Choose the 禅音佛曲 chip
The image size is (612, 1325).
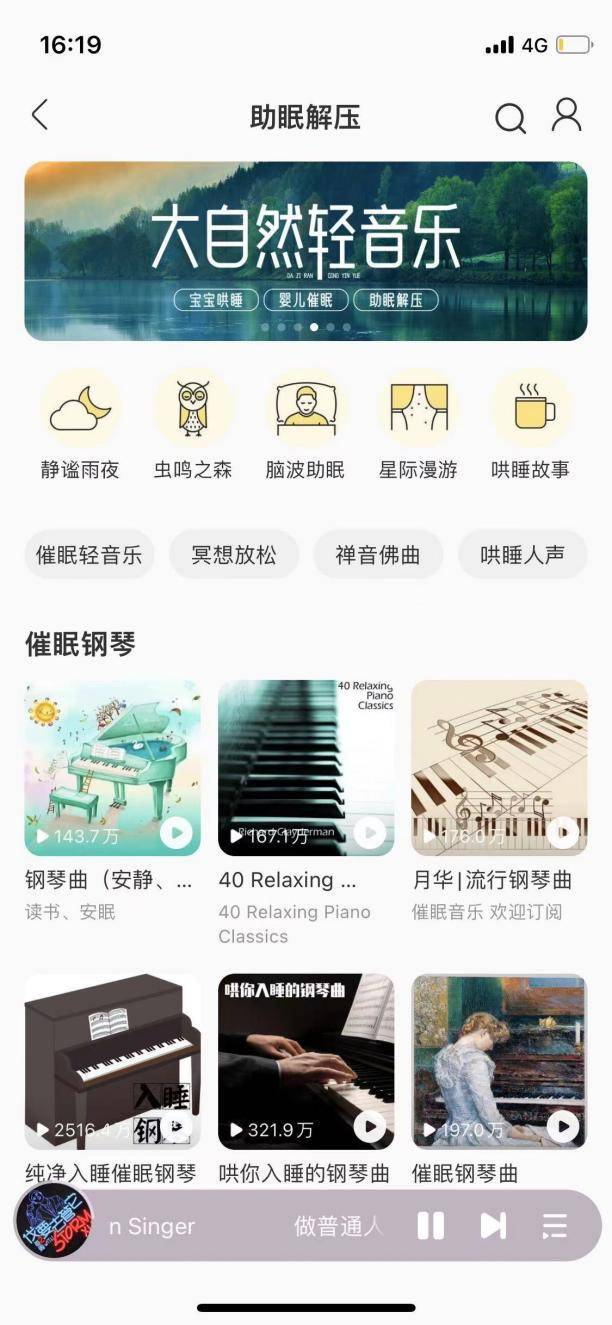(378, 555)
